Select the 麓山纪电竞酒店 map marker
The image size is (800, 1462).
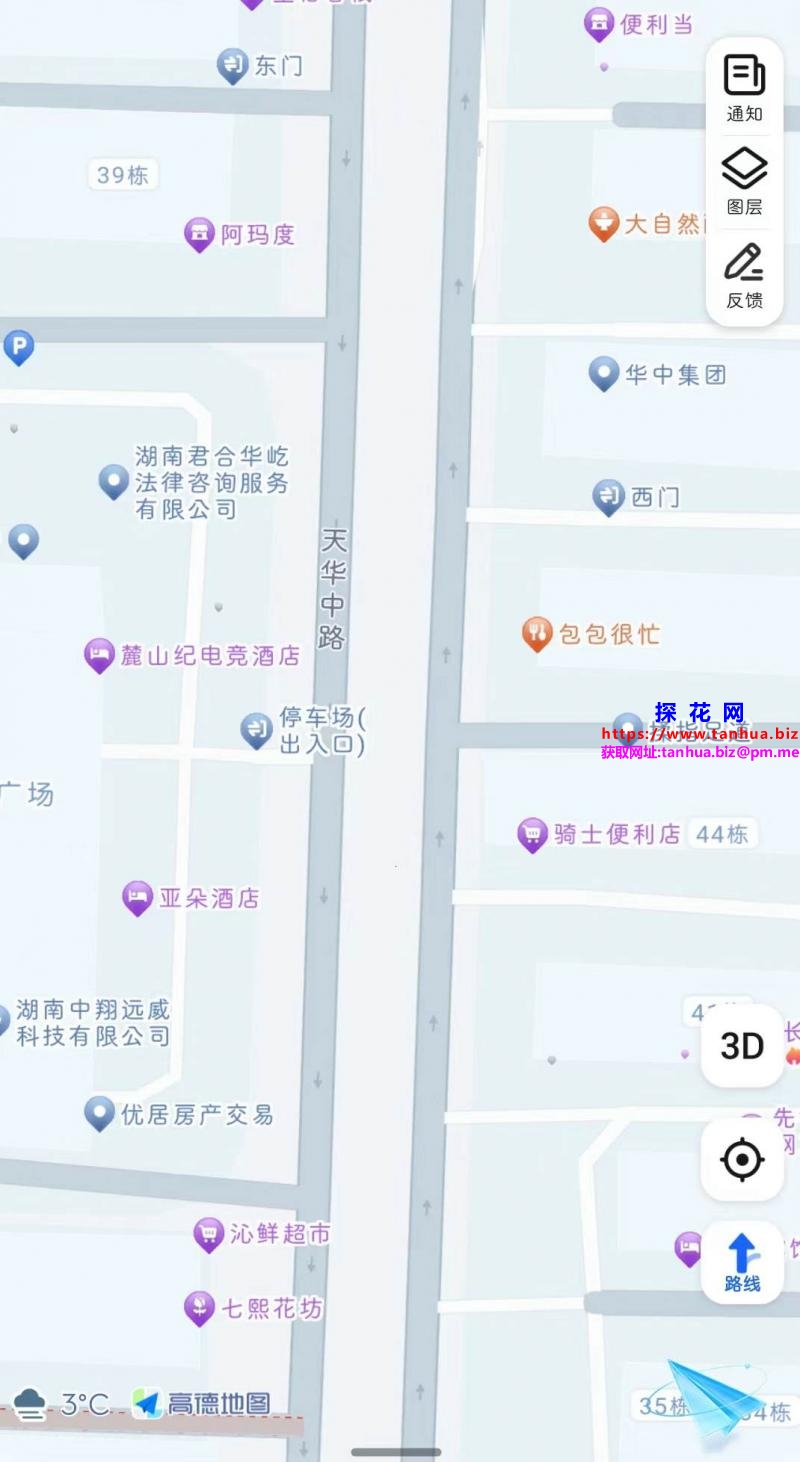[x=99, y=655]
